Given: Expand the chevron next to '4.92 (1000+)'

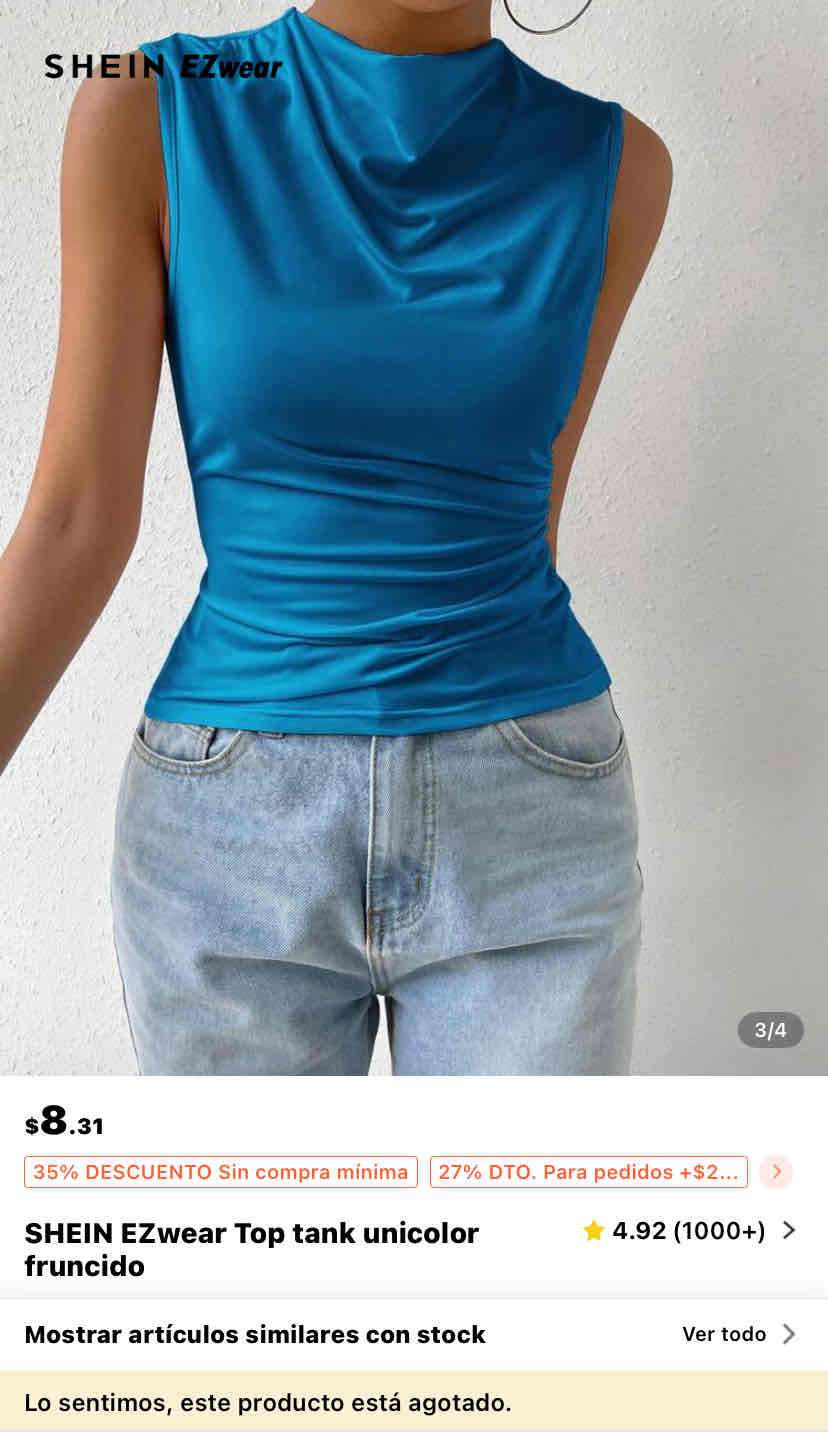Looking at the screenshot, I should pyautogui.click(x=791, y=1231).
